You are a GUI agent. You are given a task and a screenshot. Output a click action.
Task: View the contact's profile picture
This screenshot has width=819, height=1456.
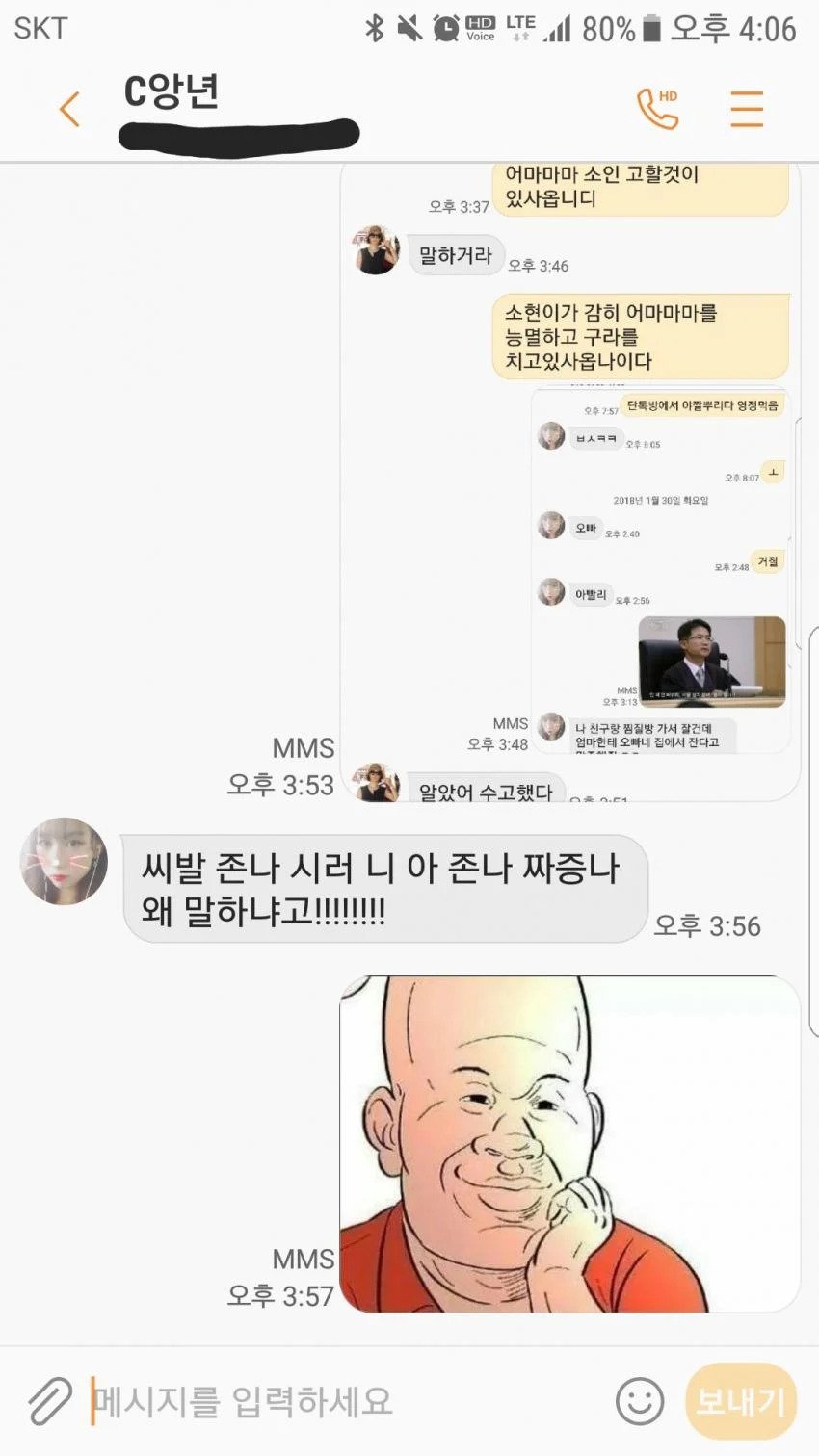[x=64, y=861]
